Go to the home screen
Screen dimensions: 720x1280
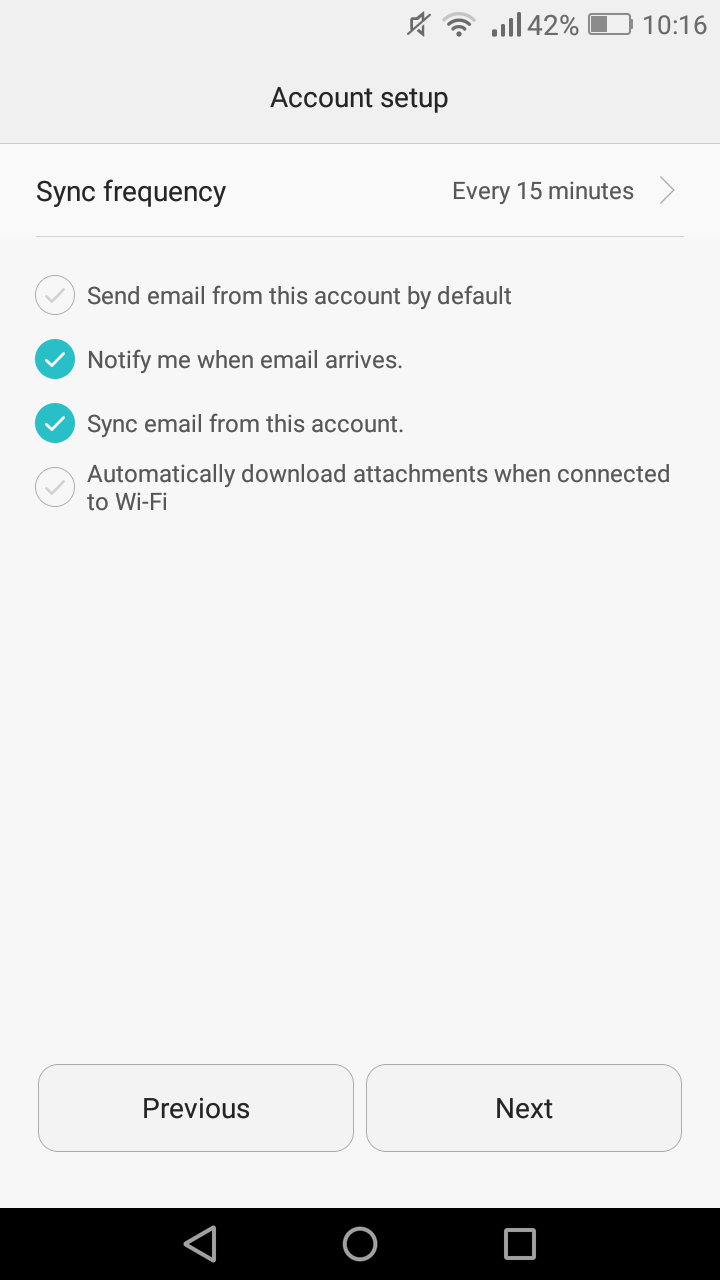click(360, 1244)
